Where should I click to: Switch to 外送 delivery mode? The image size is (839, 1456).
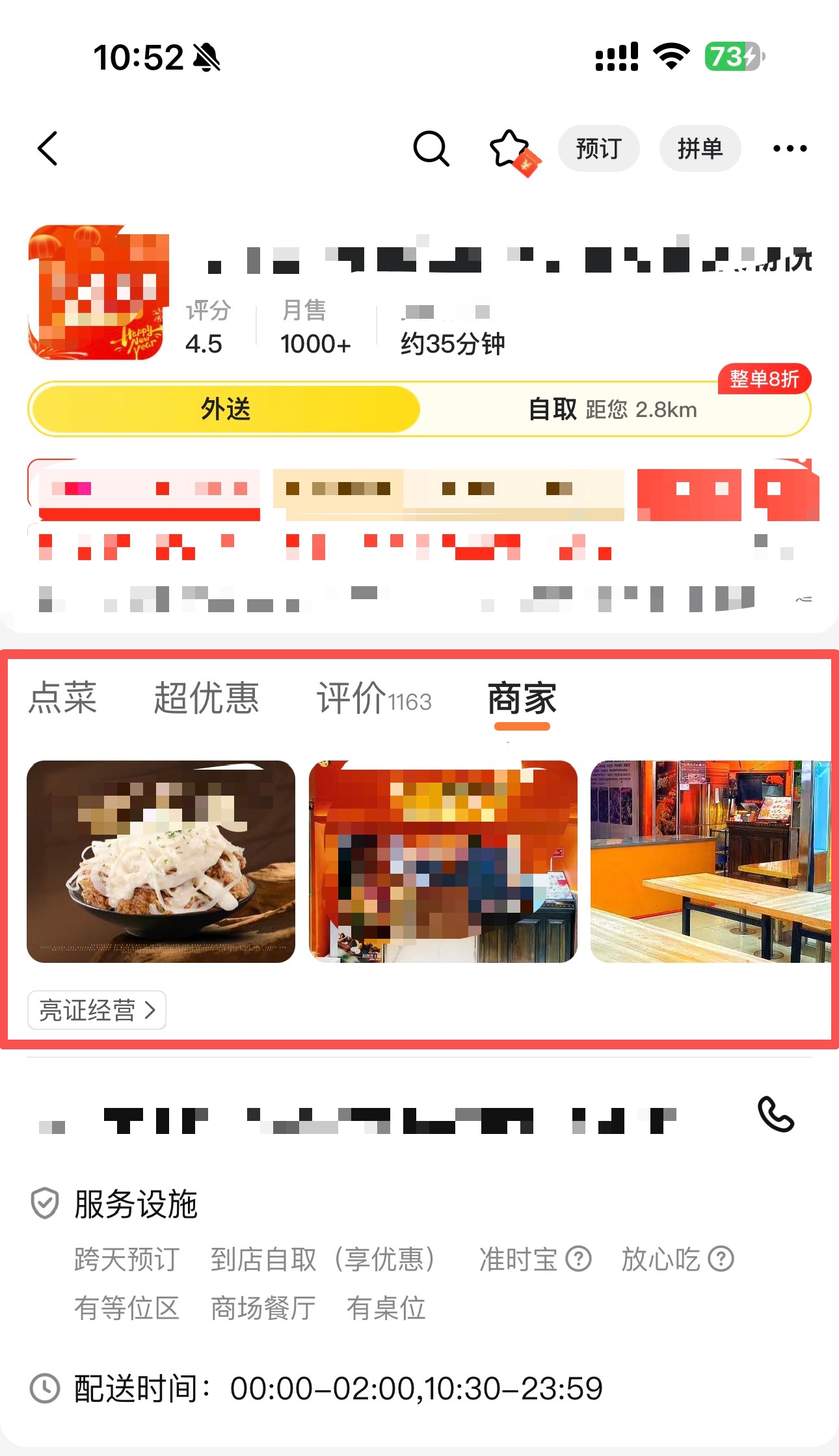tap(224, 409)
